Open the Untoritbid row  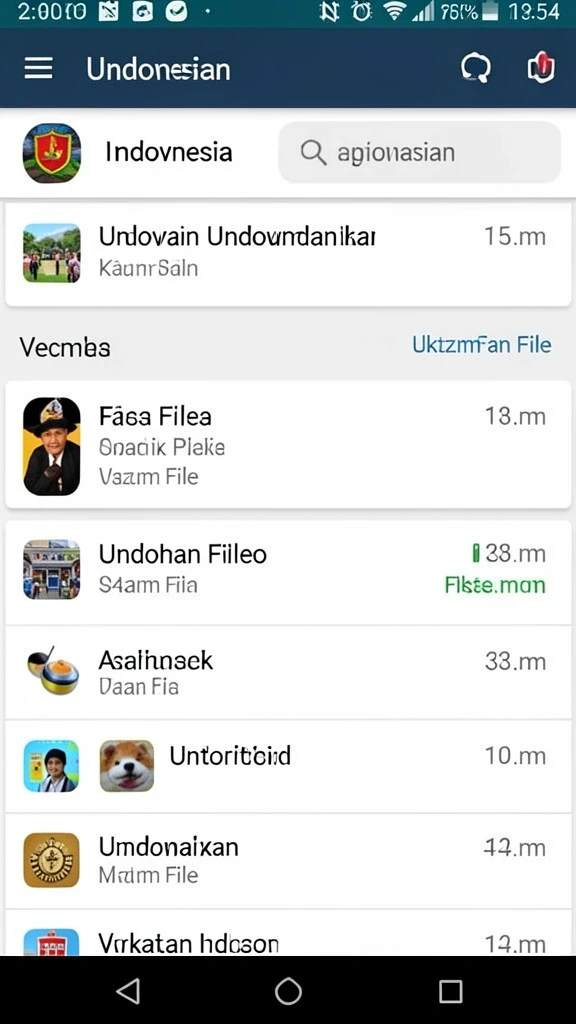coord(288,766)
